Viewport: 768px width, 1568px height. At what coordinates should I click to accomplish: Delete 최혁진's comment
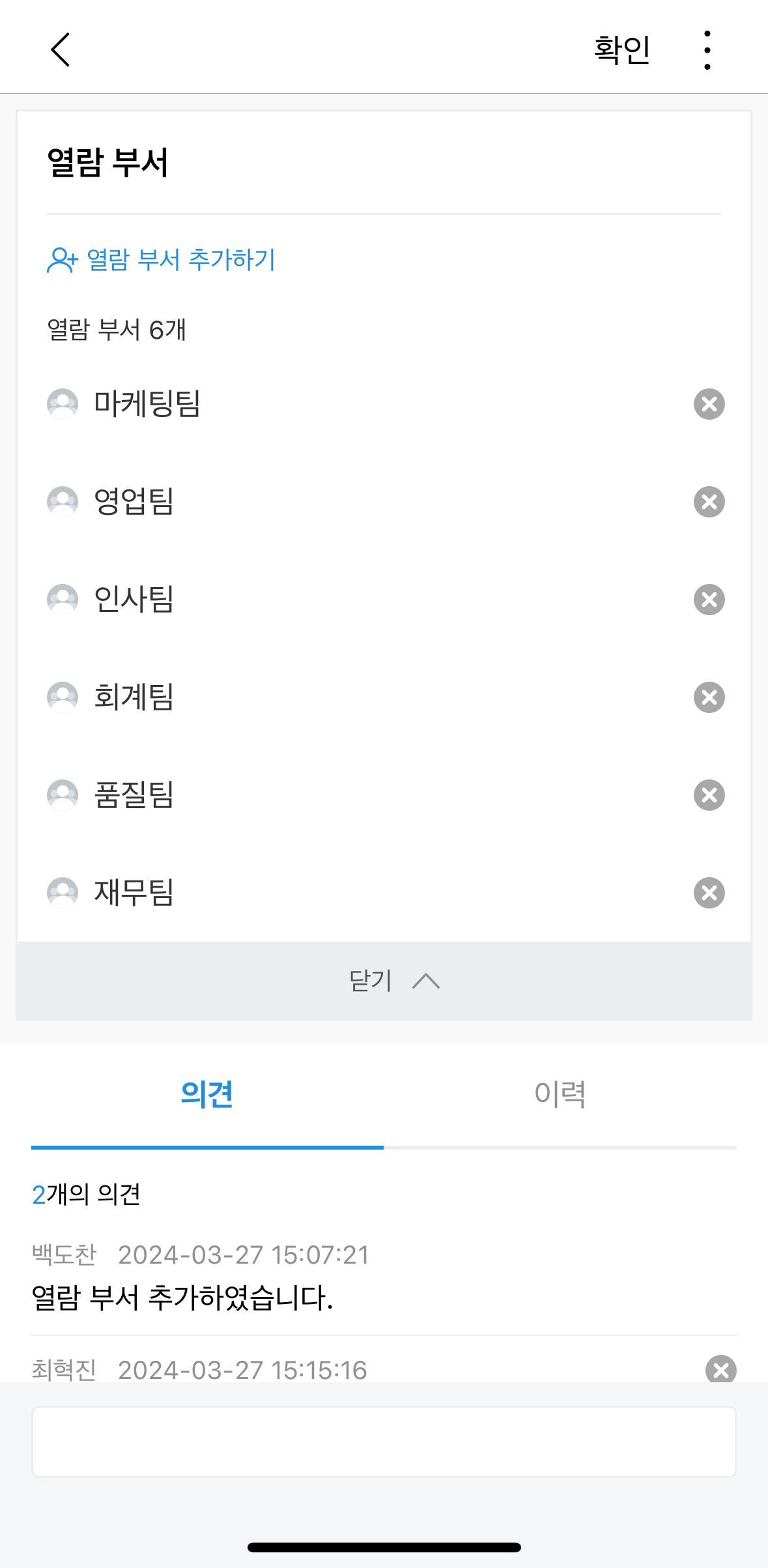pos(721,1370)
